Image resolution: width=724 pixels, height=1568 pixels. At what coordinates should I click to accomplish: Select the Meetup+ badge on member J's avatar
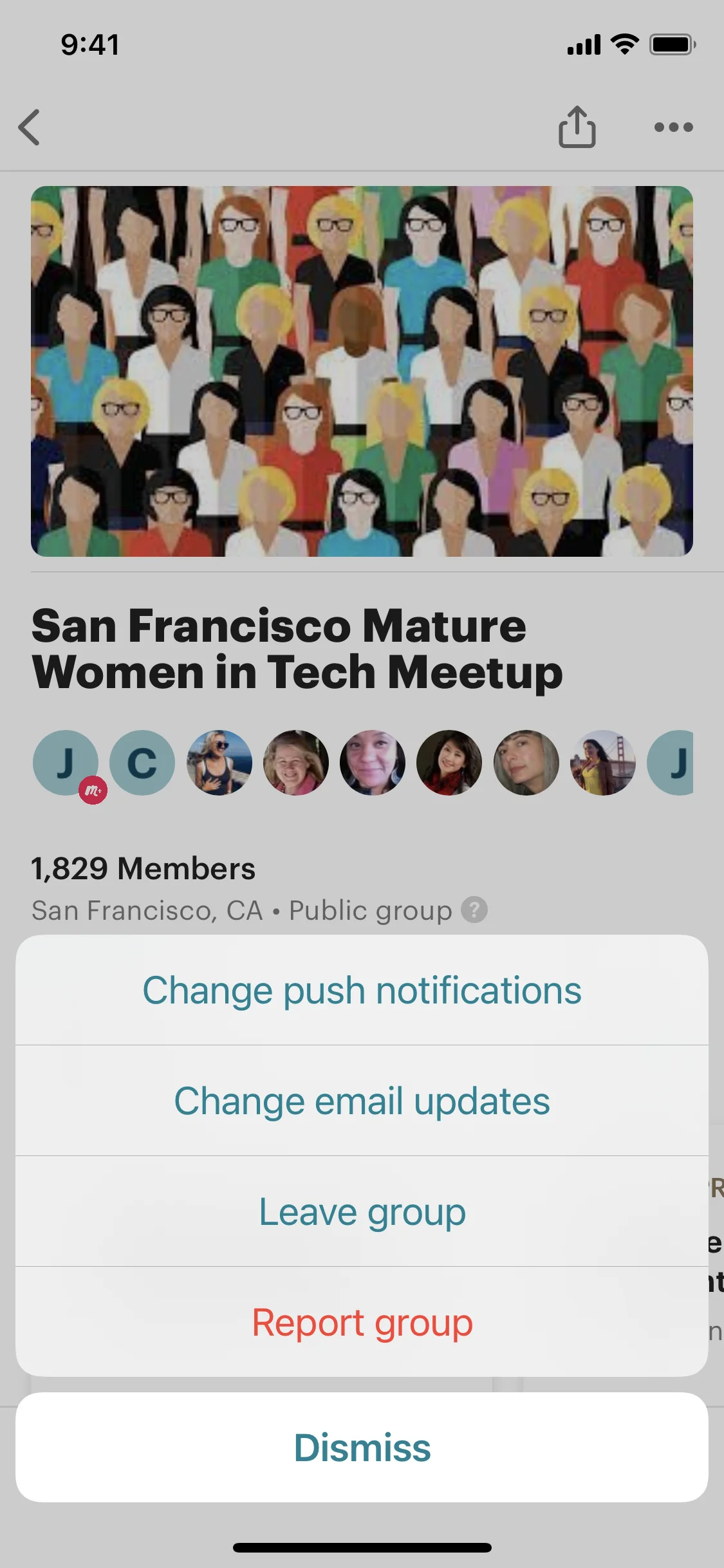point(92,790)
